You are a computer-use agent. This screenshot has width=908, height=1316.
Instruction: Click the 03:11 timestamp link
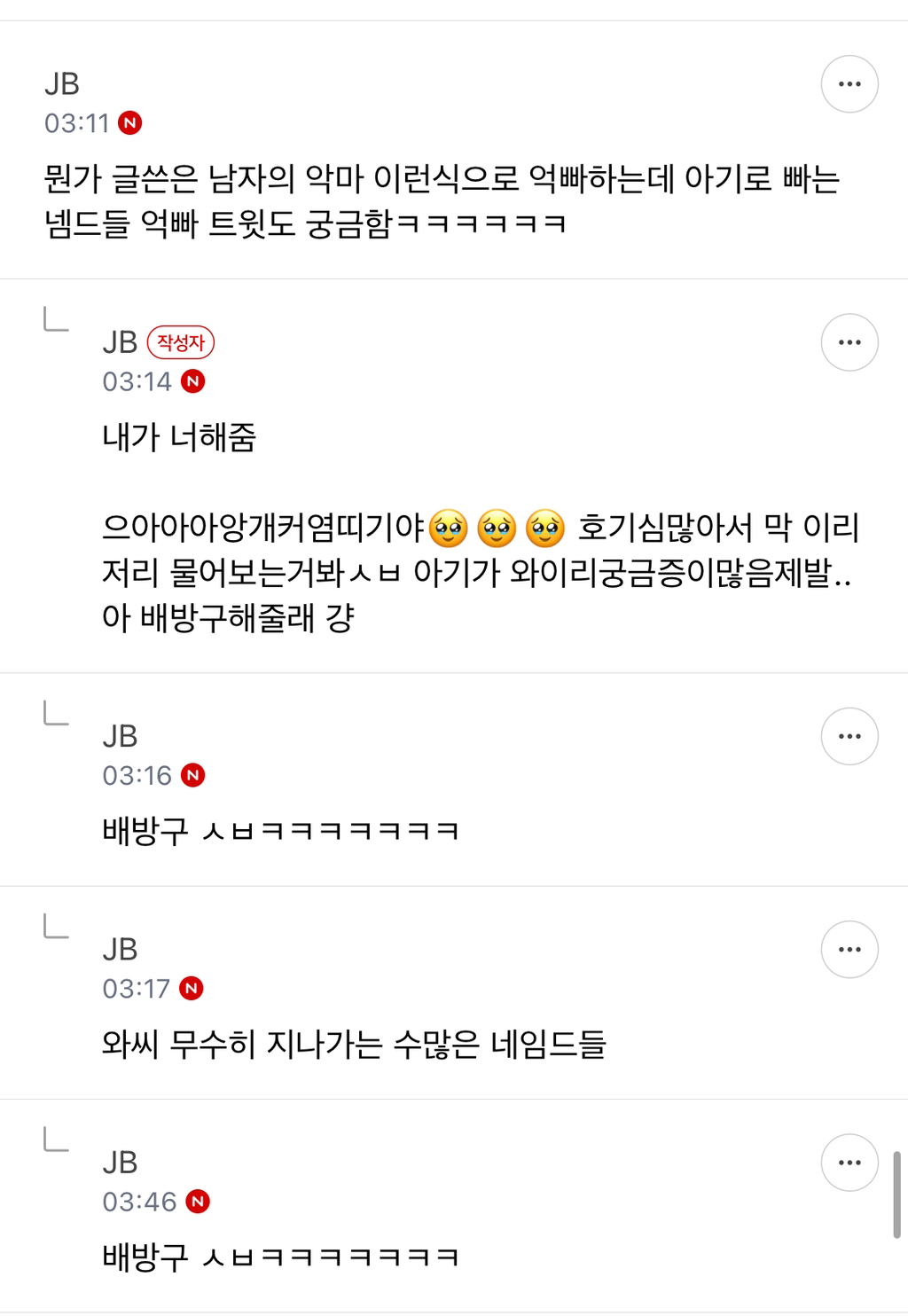pos(78,123)
